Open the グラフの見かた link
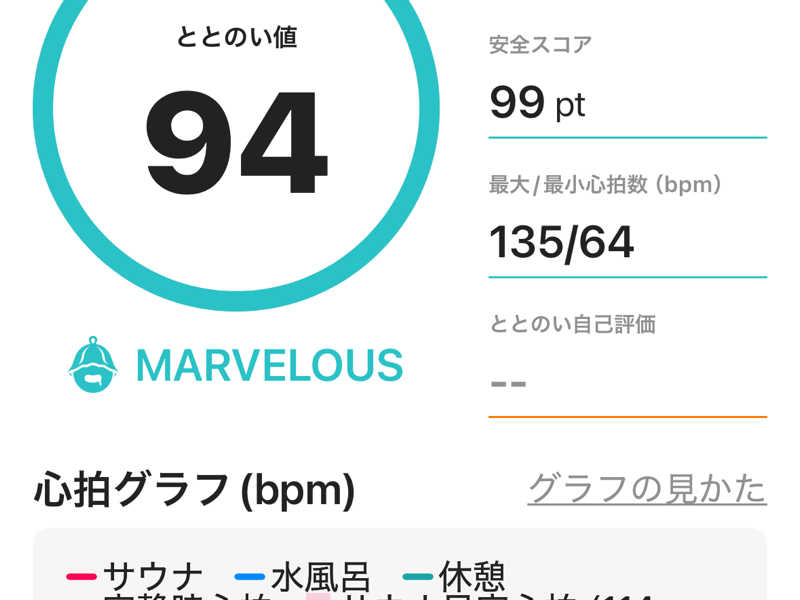The height and width of the screenshot is (600, 800). 646,488
